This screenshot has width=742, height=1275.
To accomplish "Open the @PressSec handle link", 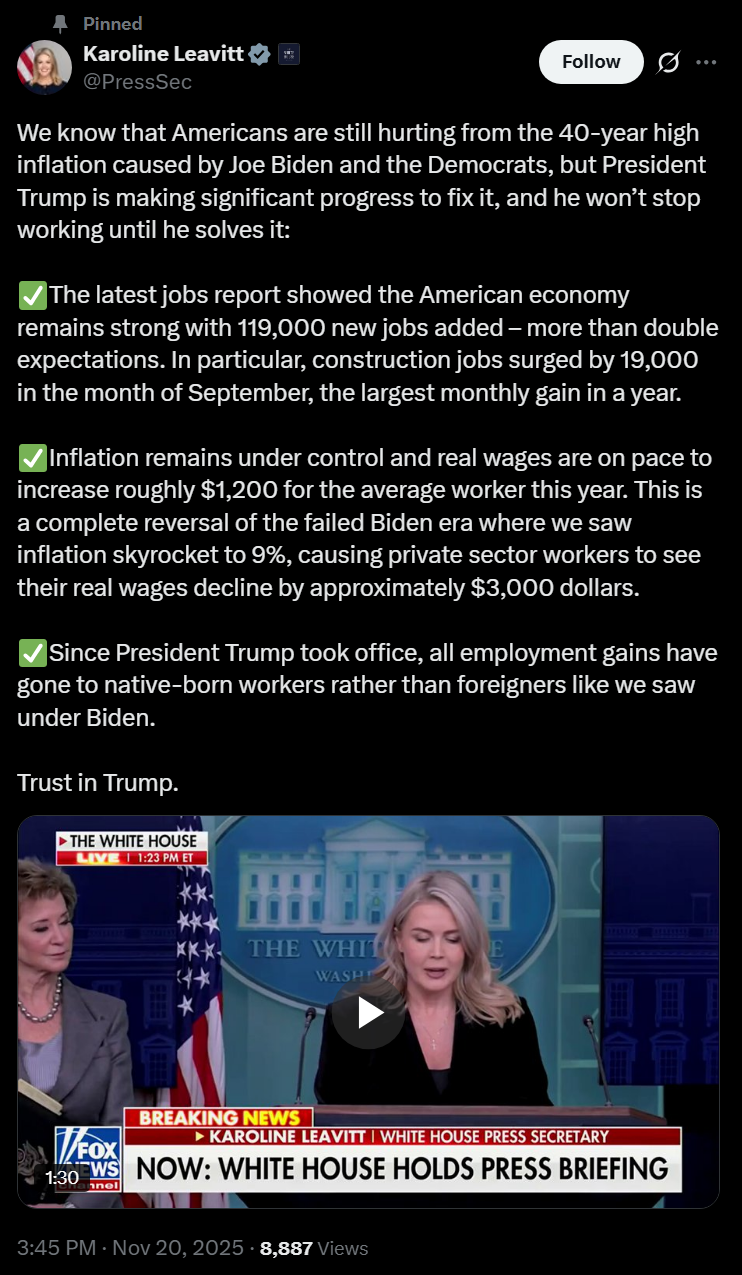I will 137,82.
